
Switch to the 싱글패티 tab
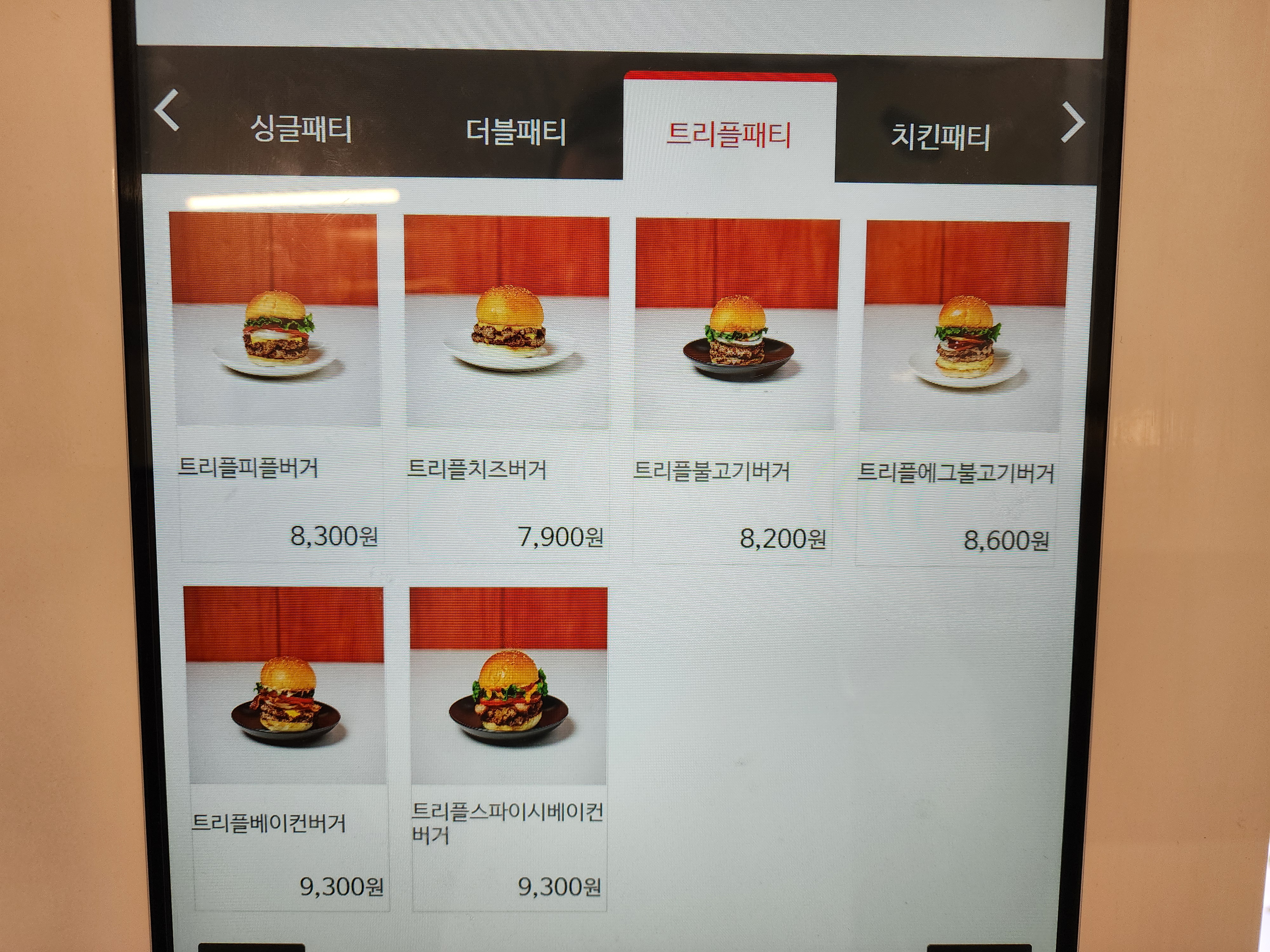pyautogui.click(x=301, y=129)
